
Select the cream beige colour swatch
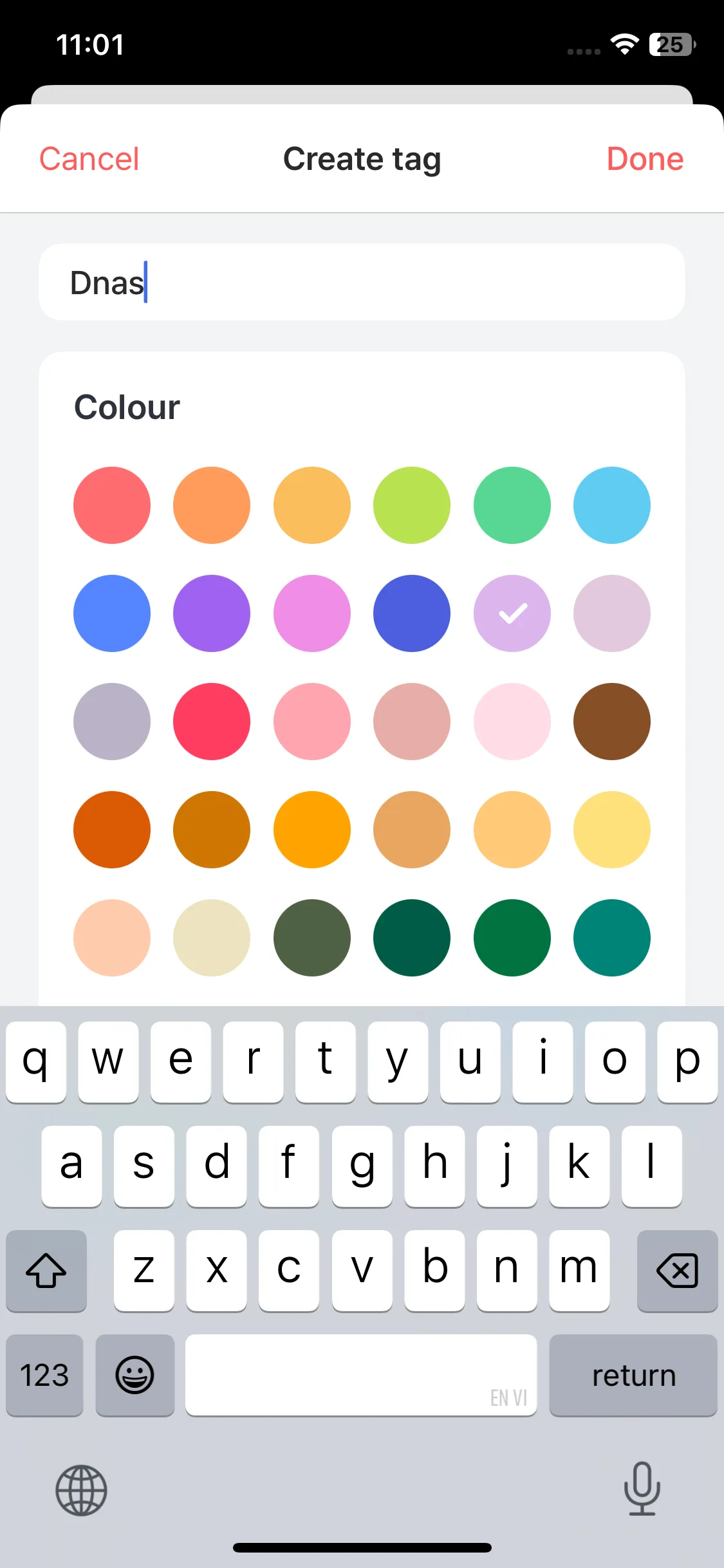coord(212,938)
